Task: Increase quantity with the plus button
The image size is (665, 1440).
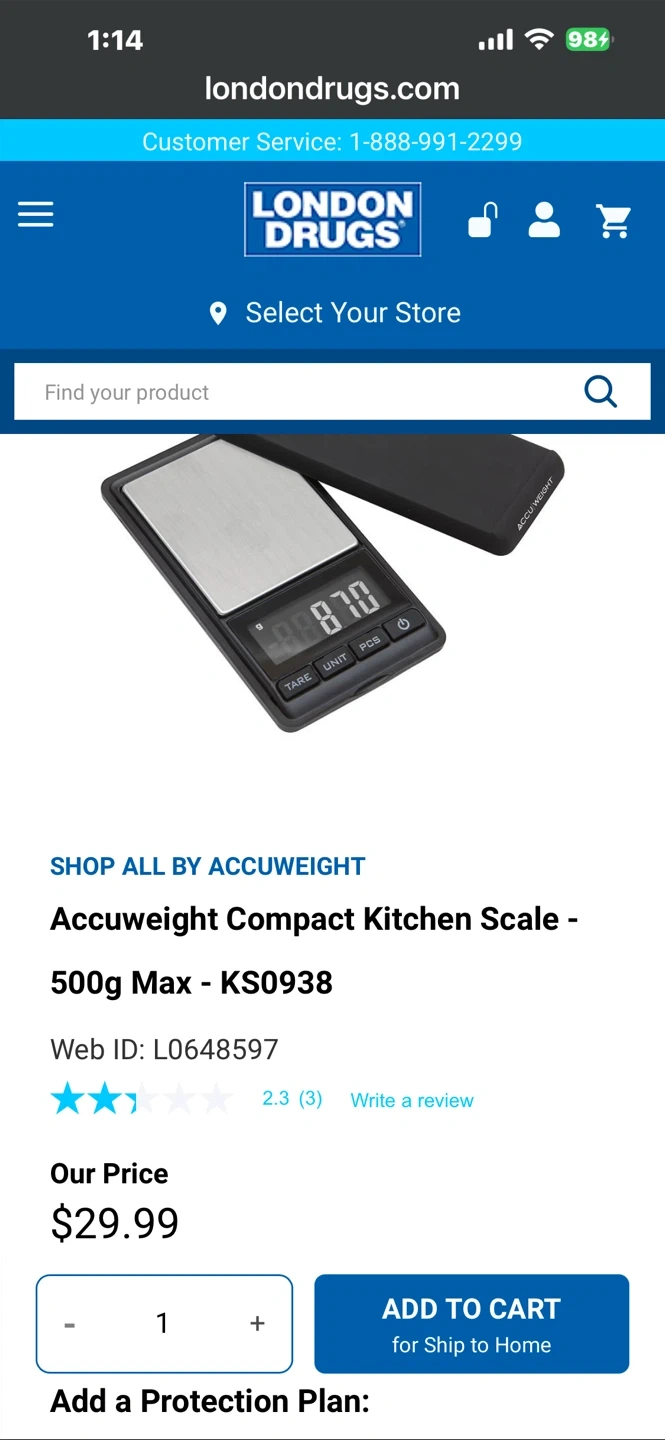Action: click(x=257, y=1324)
